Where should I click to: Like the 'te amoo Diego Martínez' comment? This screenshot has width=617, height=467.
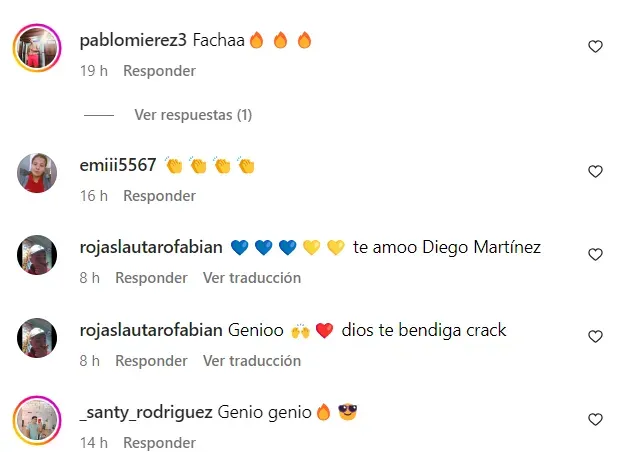[x=595, y=255]
